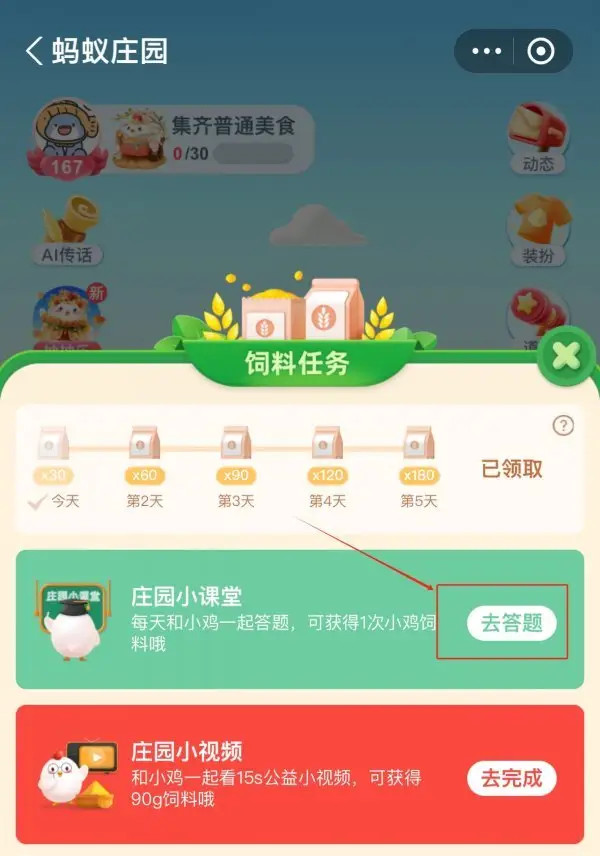Tap 去完成 for 庄园小视频
The width and height of the screenshot is (600, 856).
point(511,777)
